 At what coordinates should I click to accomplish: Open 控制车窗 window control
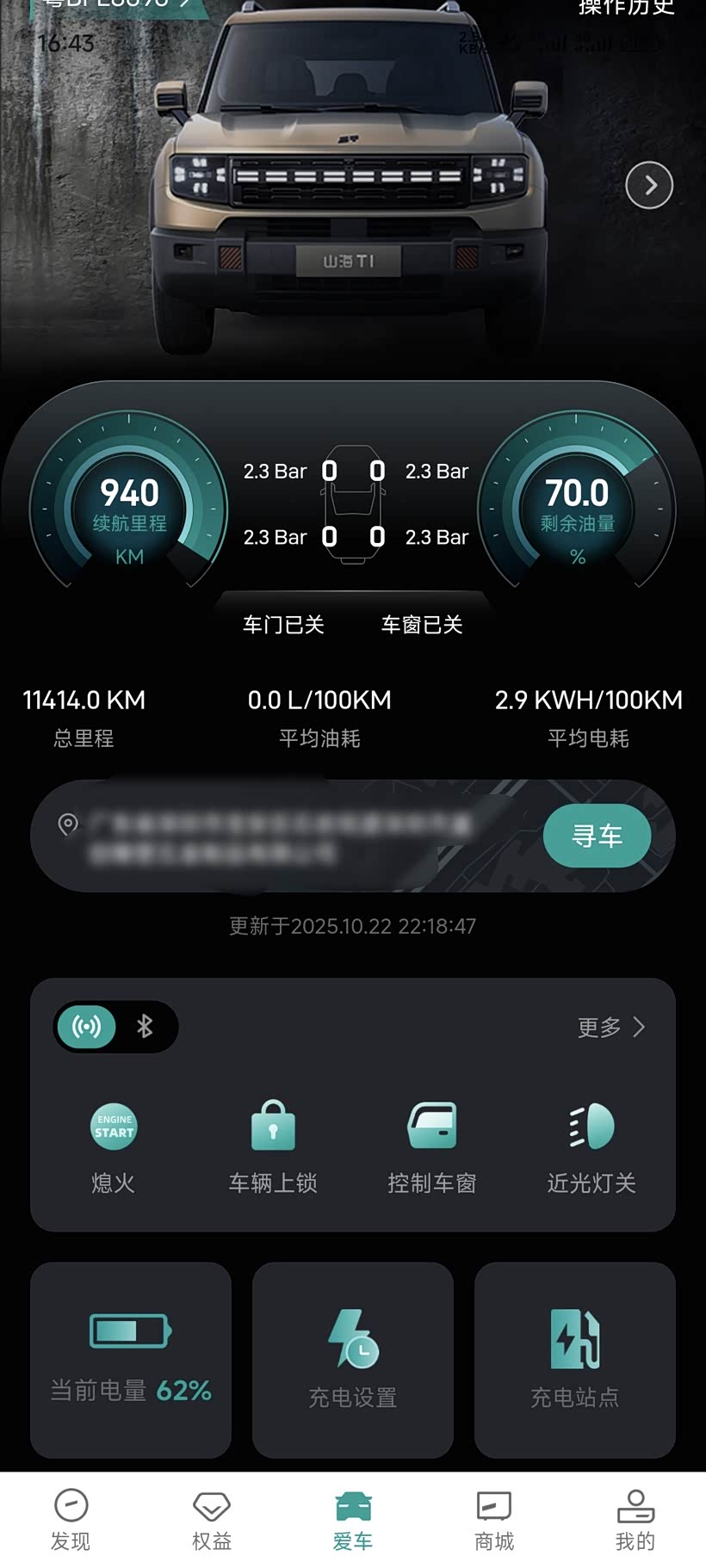432,1146
